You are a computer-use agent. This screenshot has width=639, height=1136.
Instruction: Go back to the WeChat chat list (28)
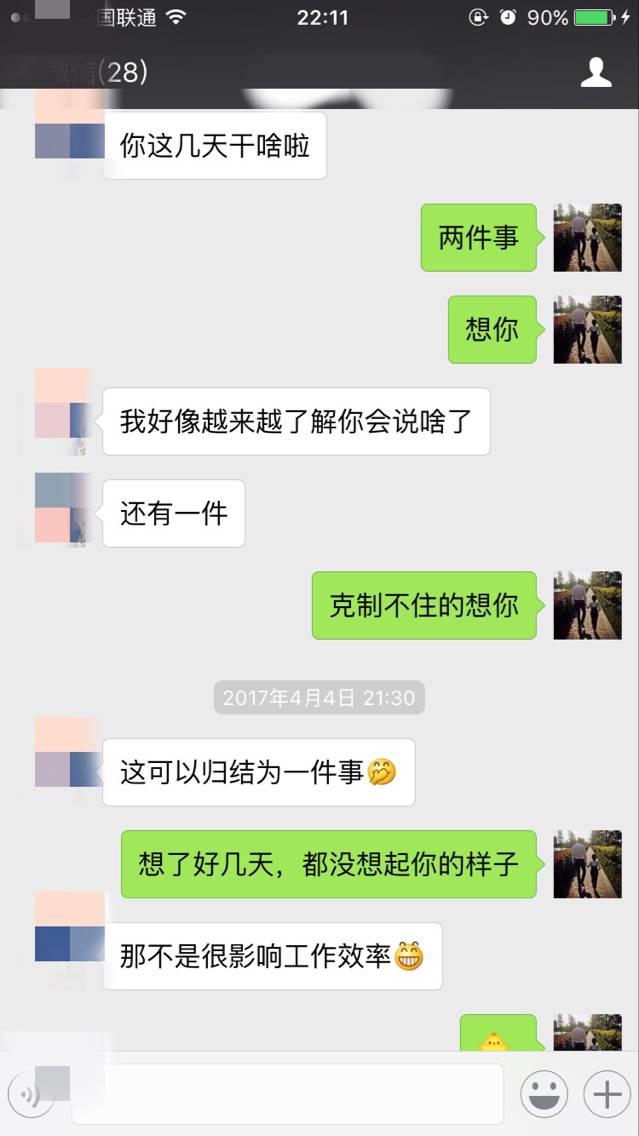90,72
